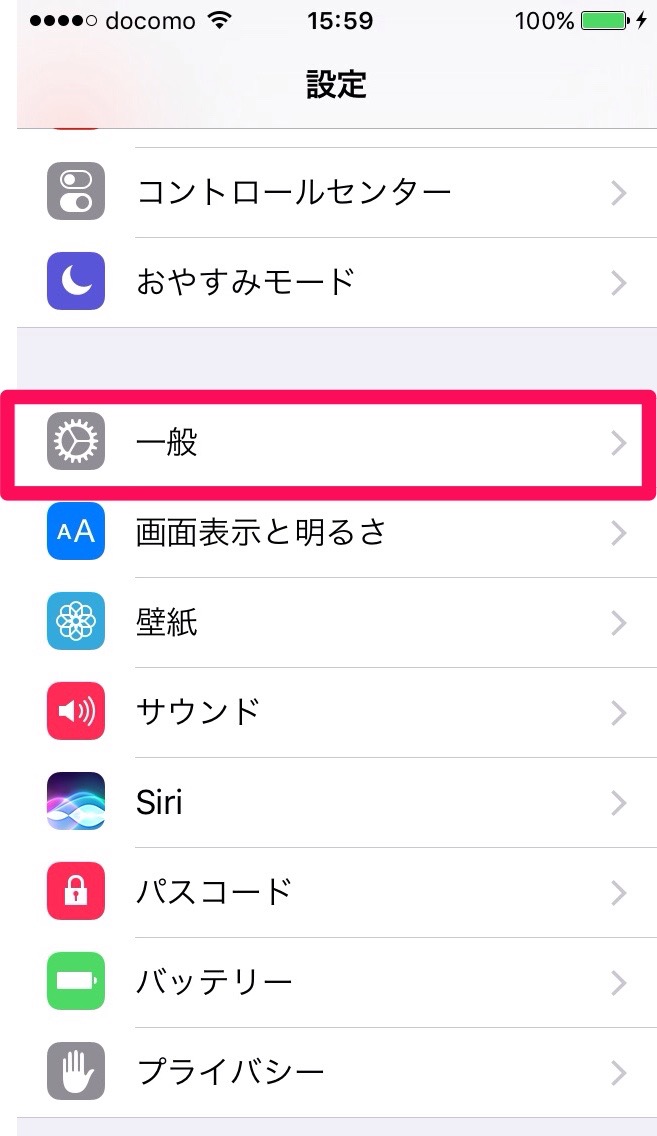Open おやすみモード settings
Image resolution: width=657 pixels, height=1136 pixels.
click(330, 282)
